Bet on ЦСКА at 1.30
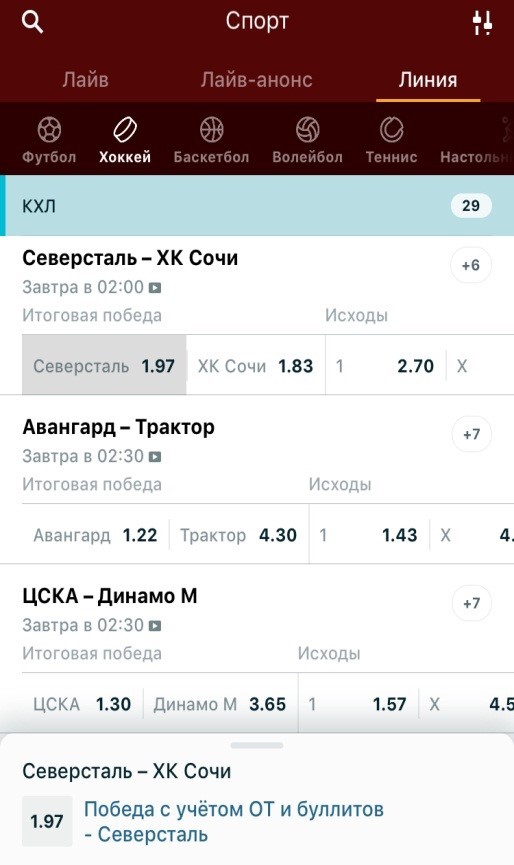Image resolution: width=514 pixels, height=865 pixels. [82, 704]
